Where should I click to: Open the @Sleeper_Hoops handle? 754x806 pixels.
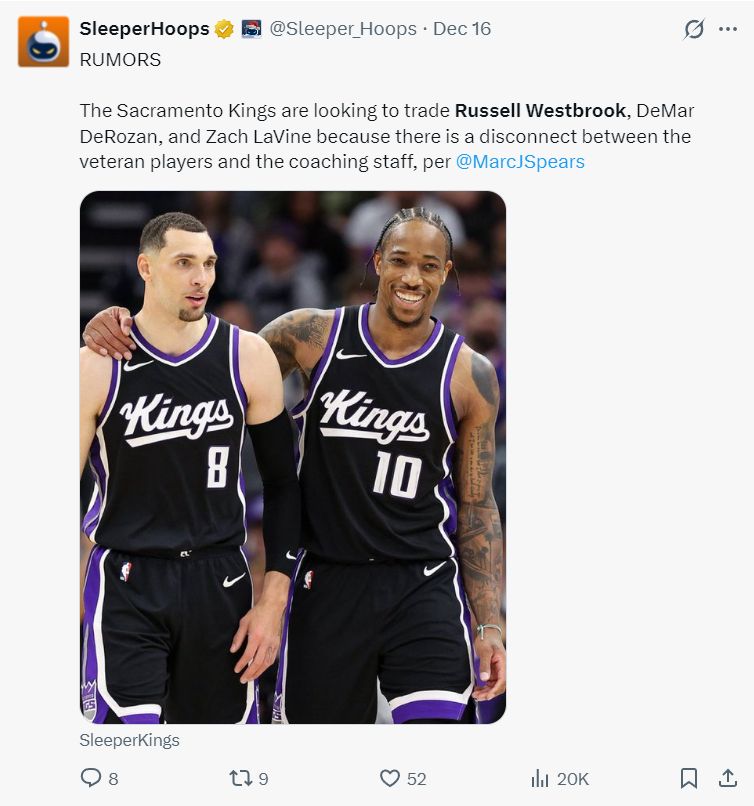[x=343, y=29]
